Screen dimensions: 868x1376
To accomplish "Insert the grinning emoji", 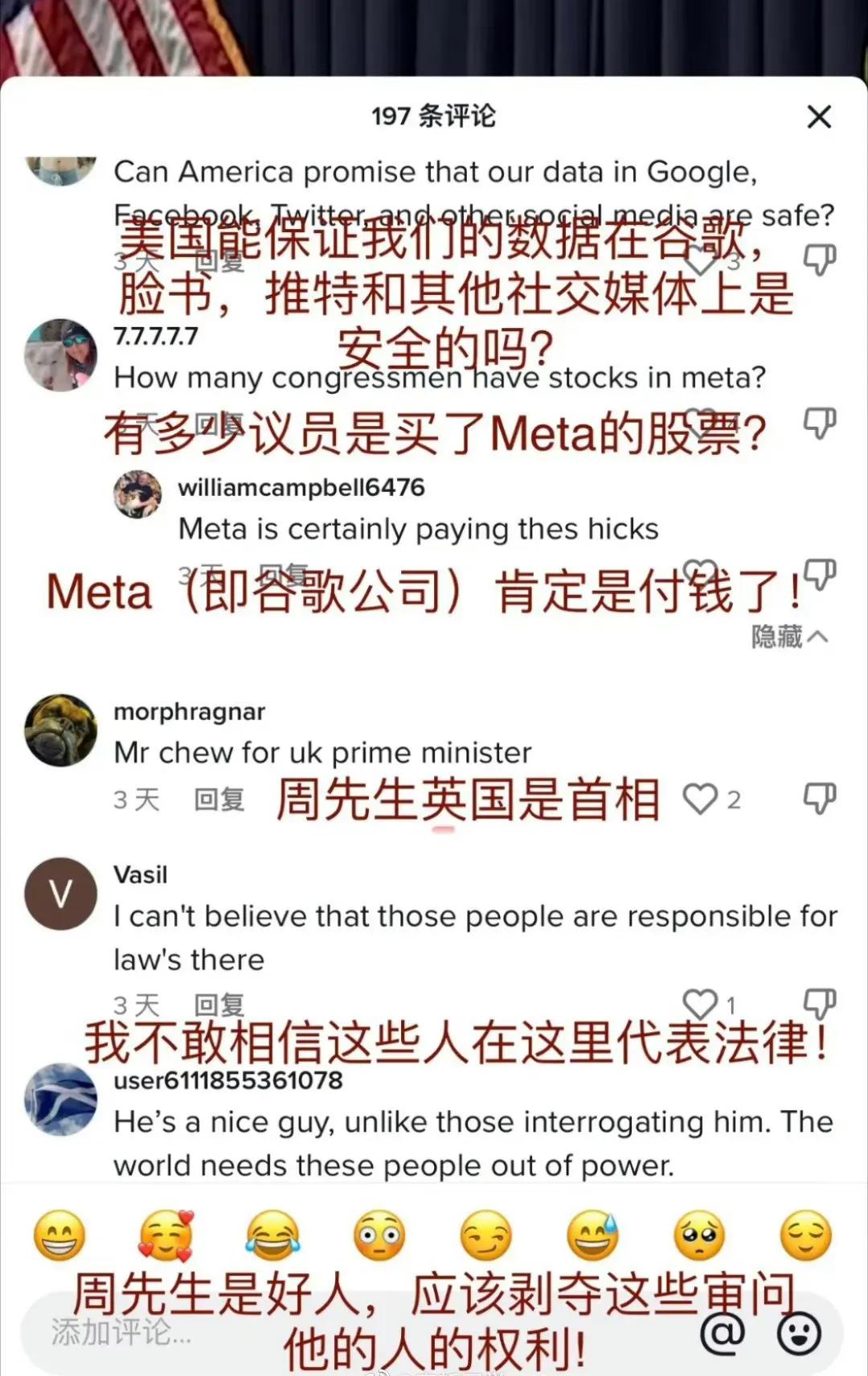I will (59, 1235).
